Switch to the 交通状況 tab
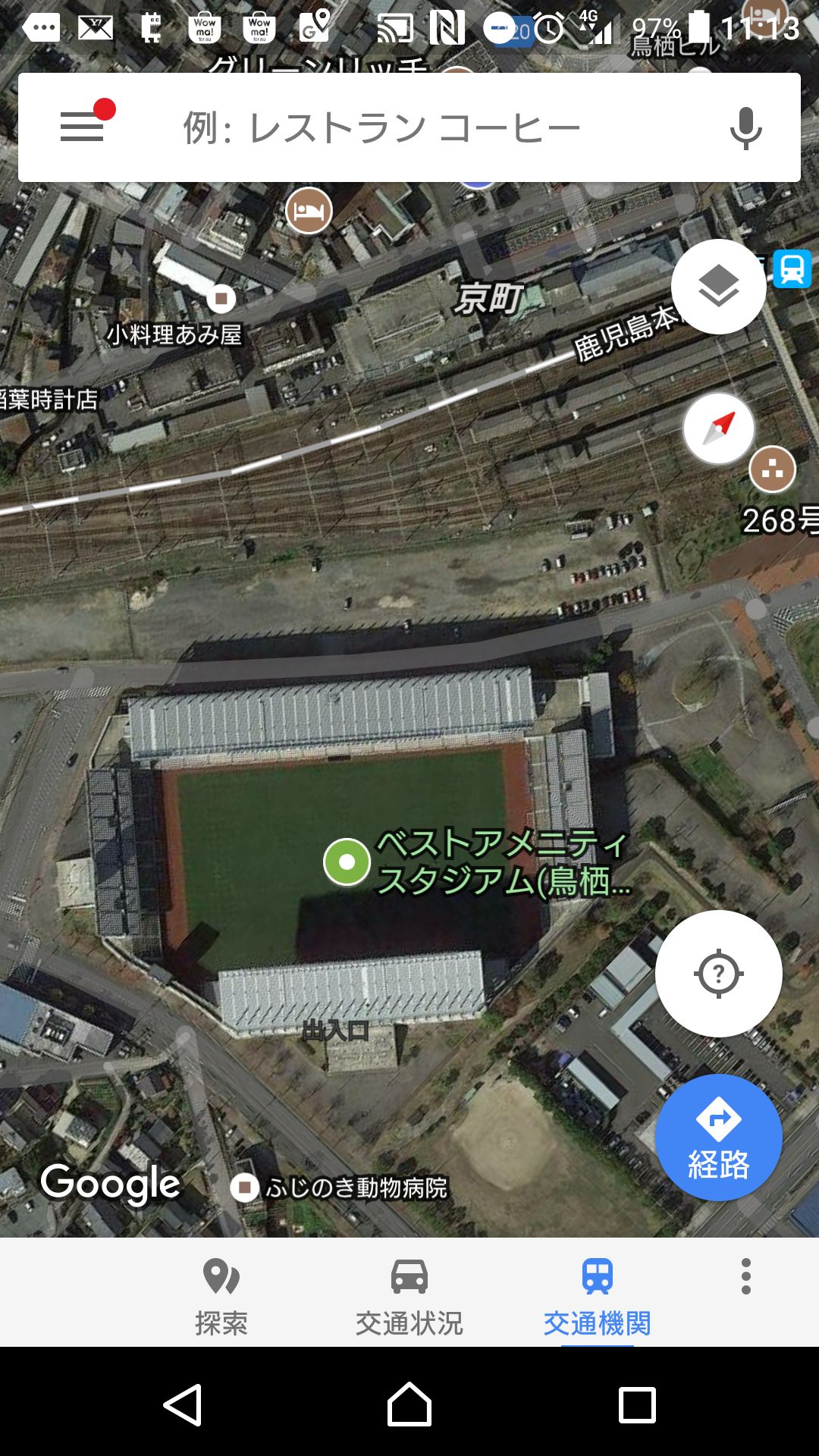This screenshot has width=819, height=1456. [x=409, y=1297]
